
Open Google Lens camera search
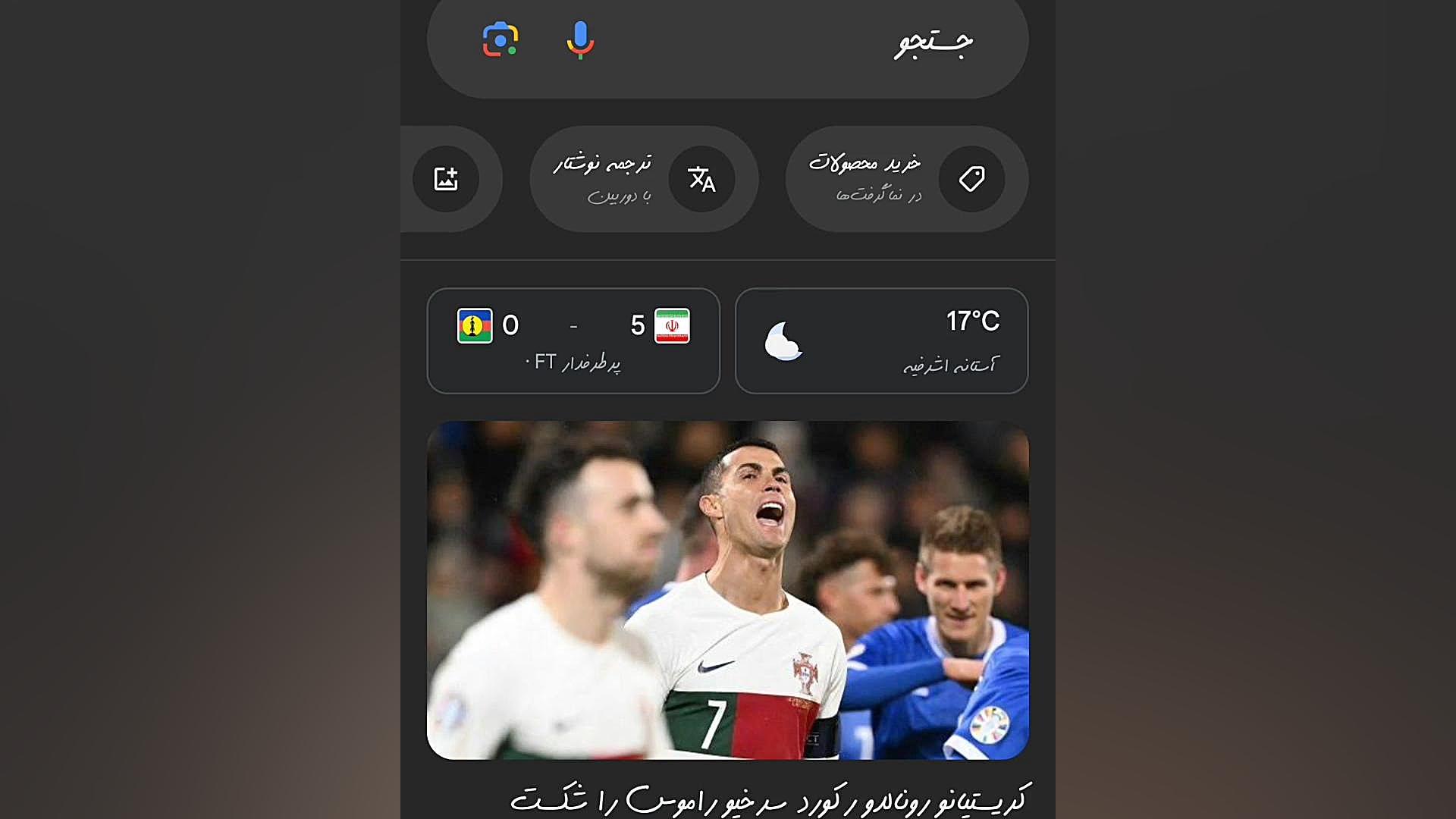(x=500, y=39)
